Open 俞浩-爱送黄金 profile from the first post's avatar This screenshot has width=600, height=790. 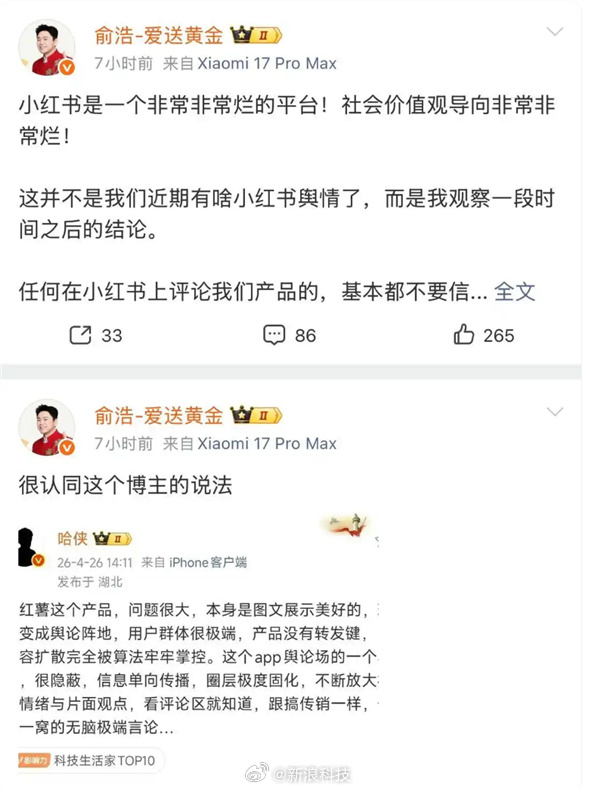click(x=47, y=48)
